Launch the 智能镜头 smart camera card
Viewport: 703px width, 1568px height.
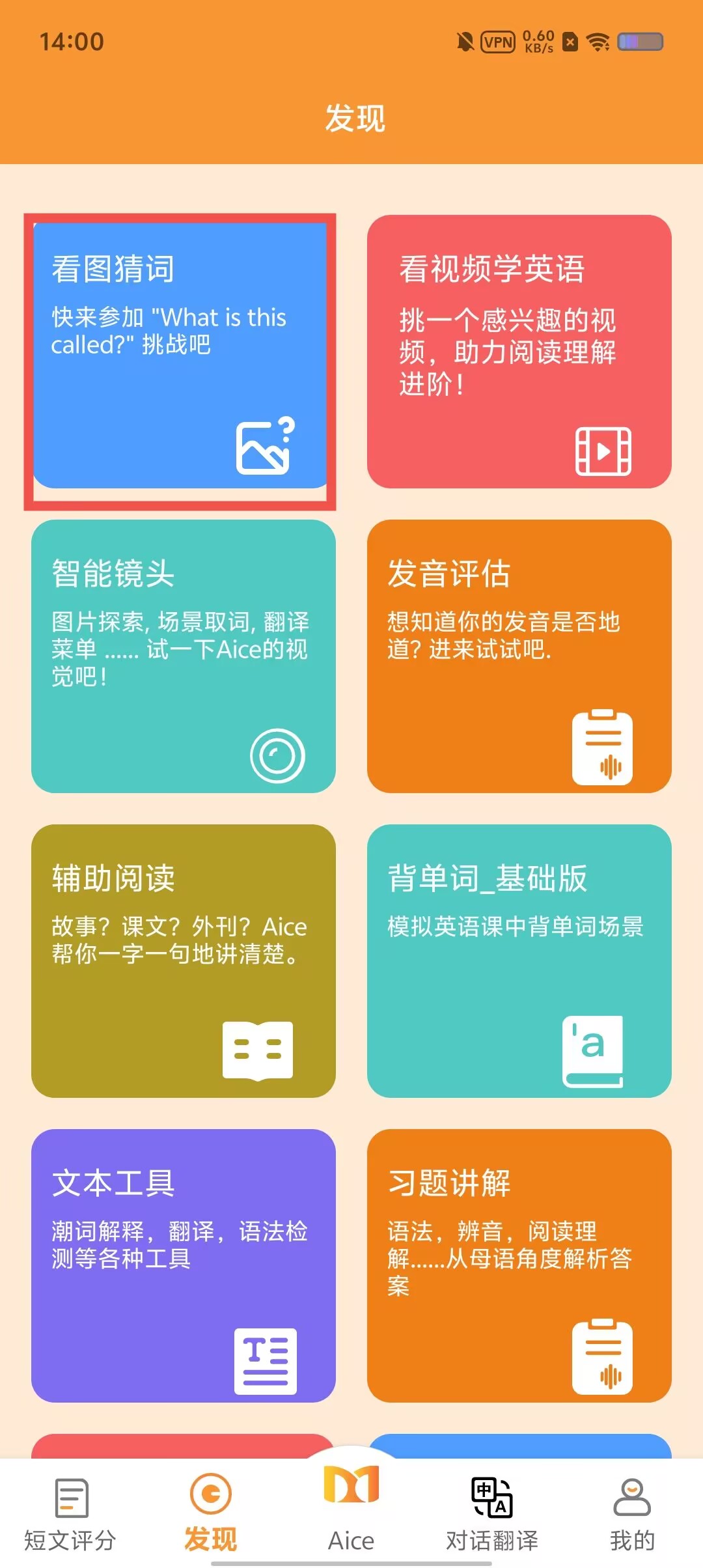point(183,656)
